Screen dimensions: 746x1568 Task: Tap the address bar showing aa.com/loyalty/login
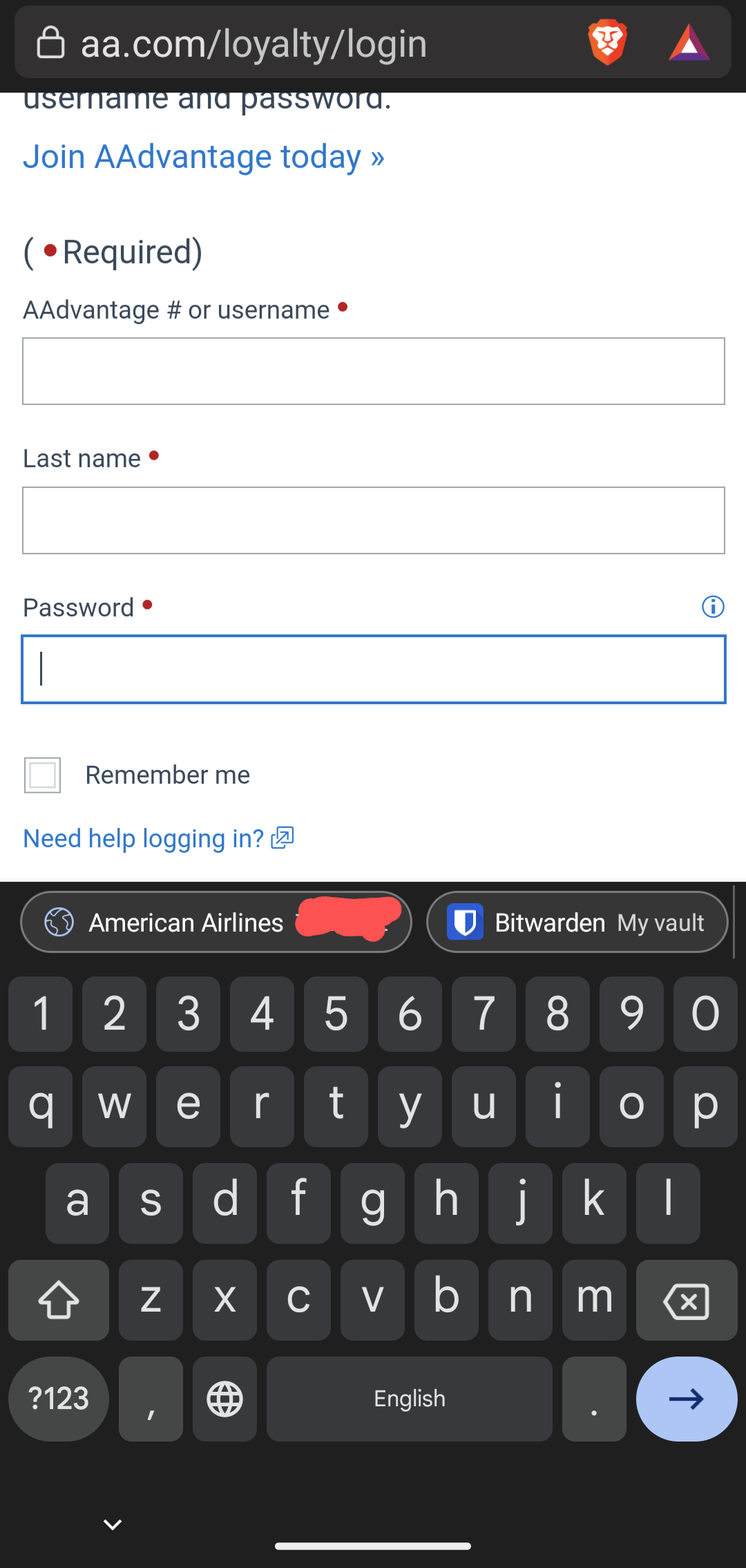point(276,44)
